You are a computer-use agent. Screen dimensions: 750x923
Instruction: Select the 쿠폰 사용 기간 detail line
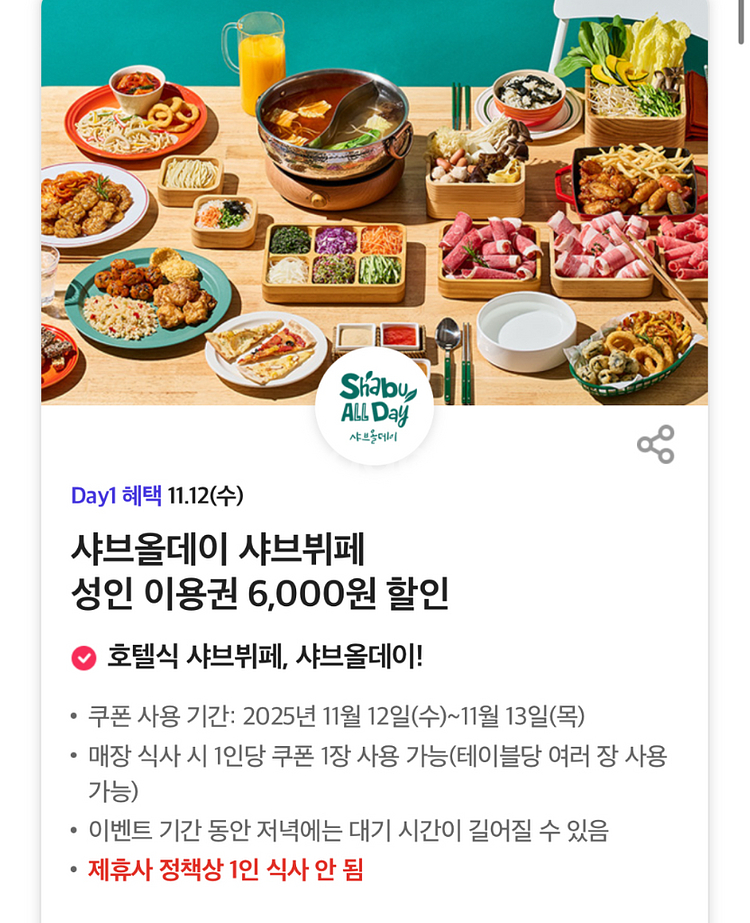click(330, 714)
